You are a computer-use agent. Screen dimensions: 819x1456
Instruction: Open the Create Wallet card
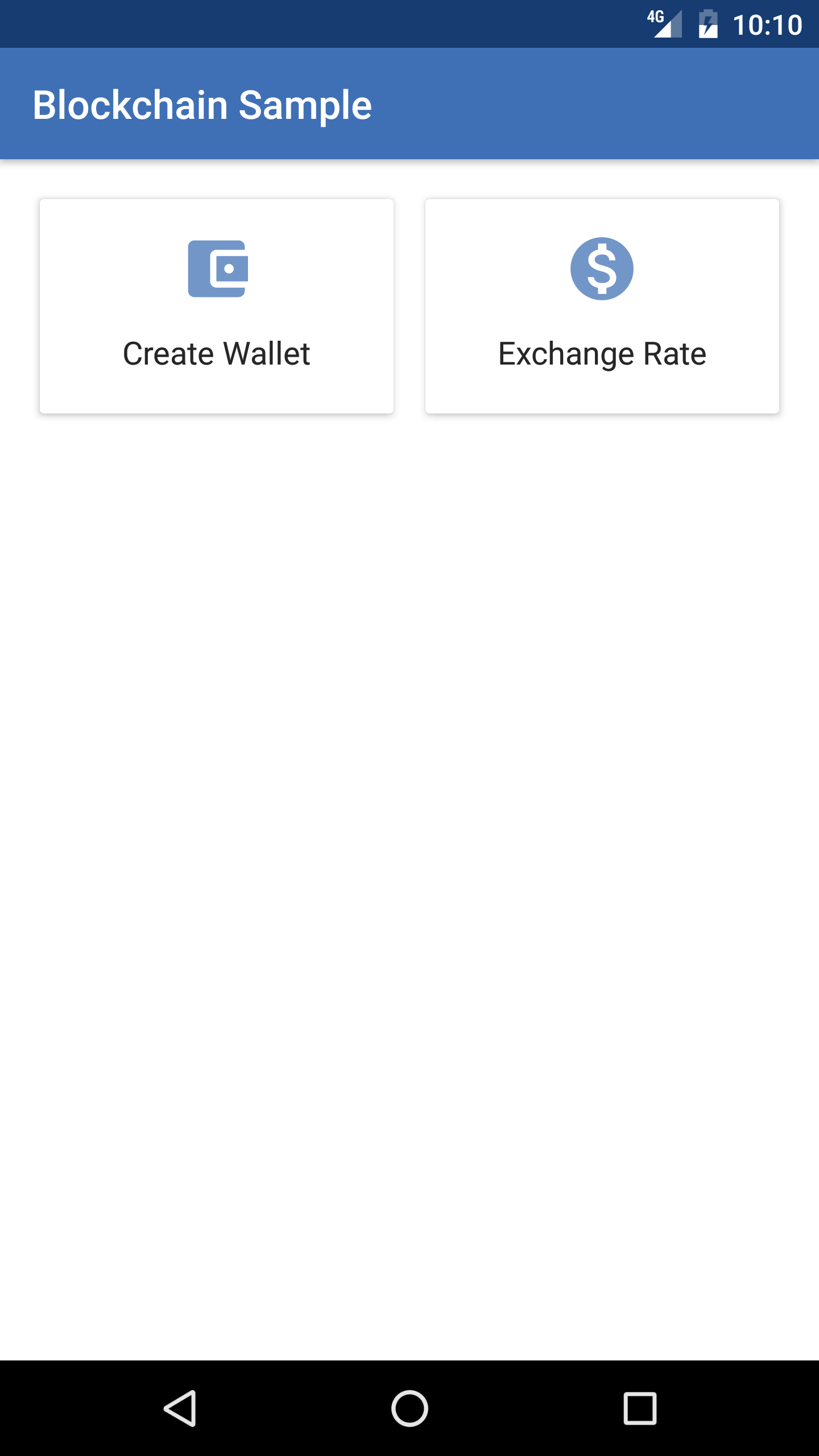[217, 306]
